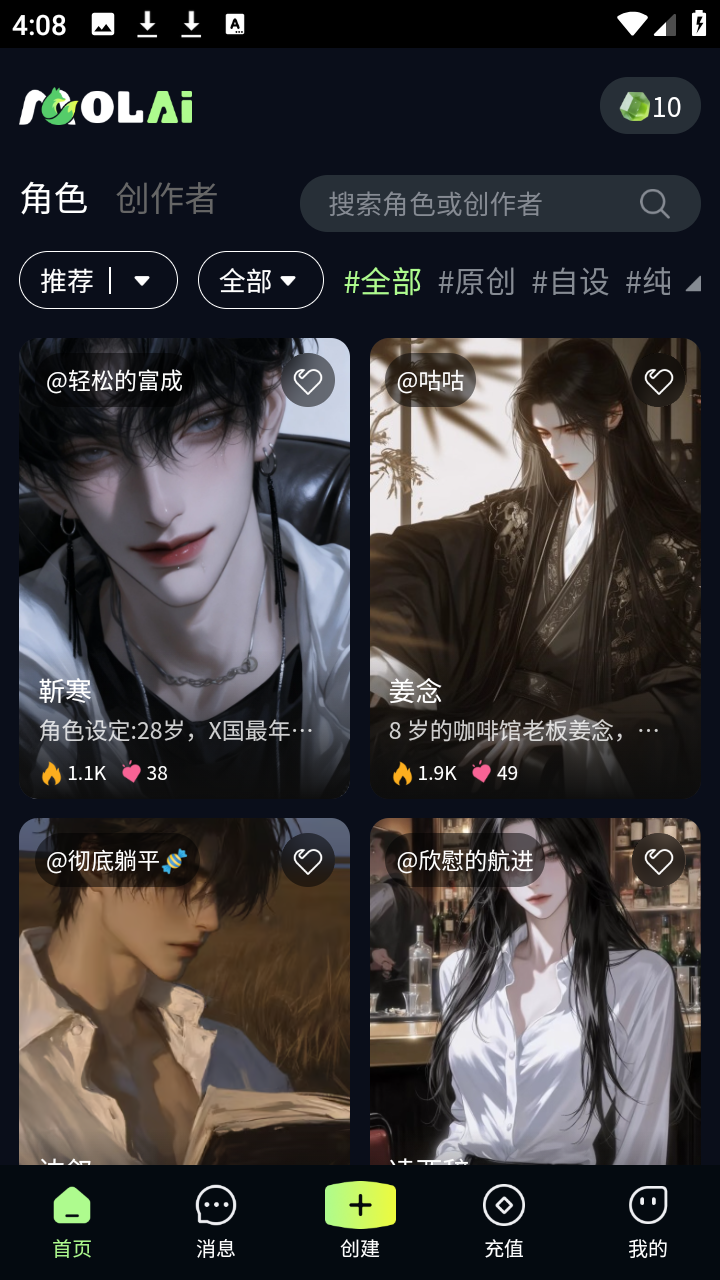Like the card by @彻底躺平
The width and height of the screenshot is (720, 1280).
point(308,861)
